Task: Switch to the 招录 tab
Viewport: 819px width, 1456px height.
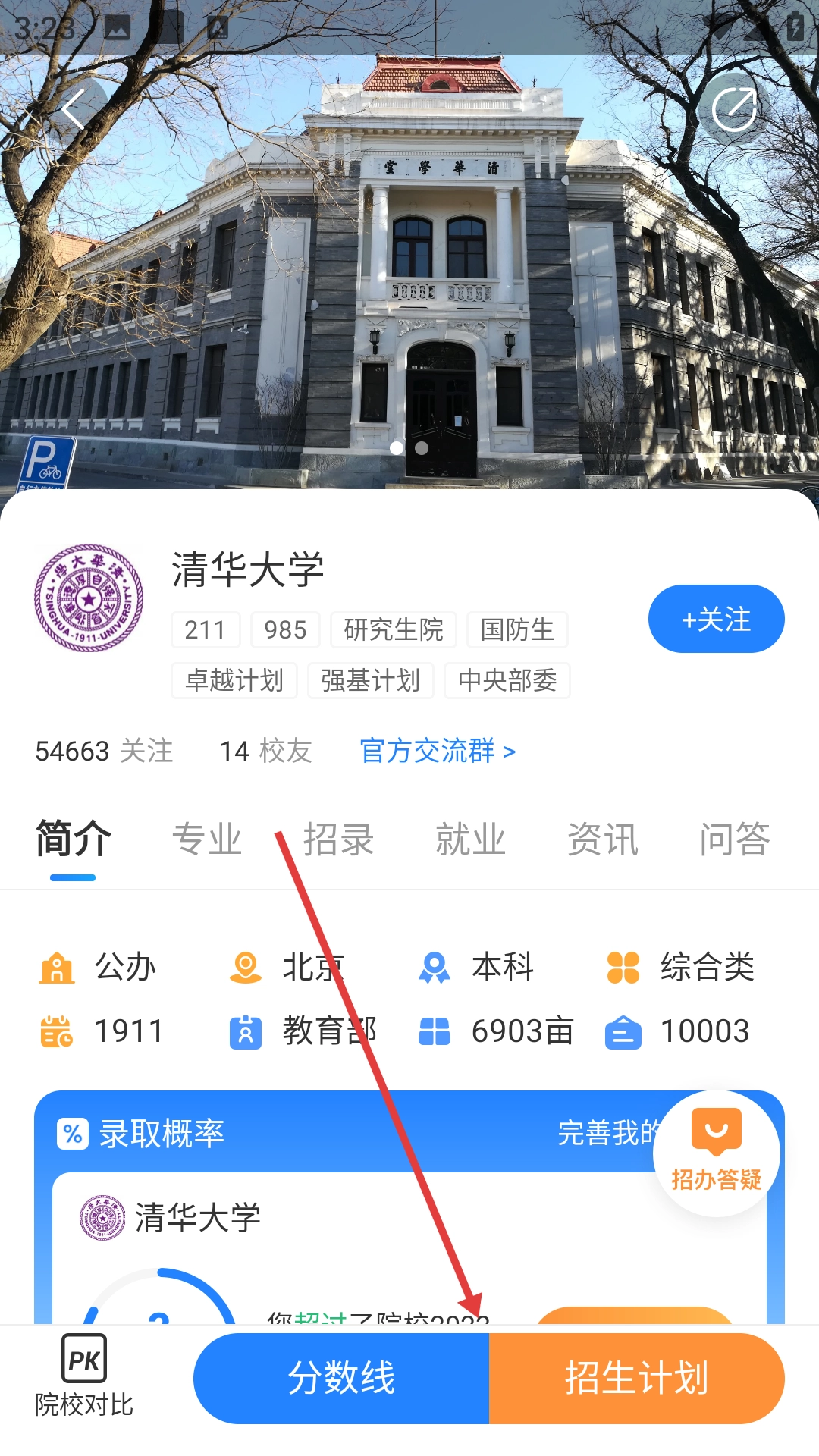Action: (x=338, y=839)
